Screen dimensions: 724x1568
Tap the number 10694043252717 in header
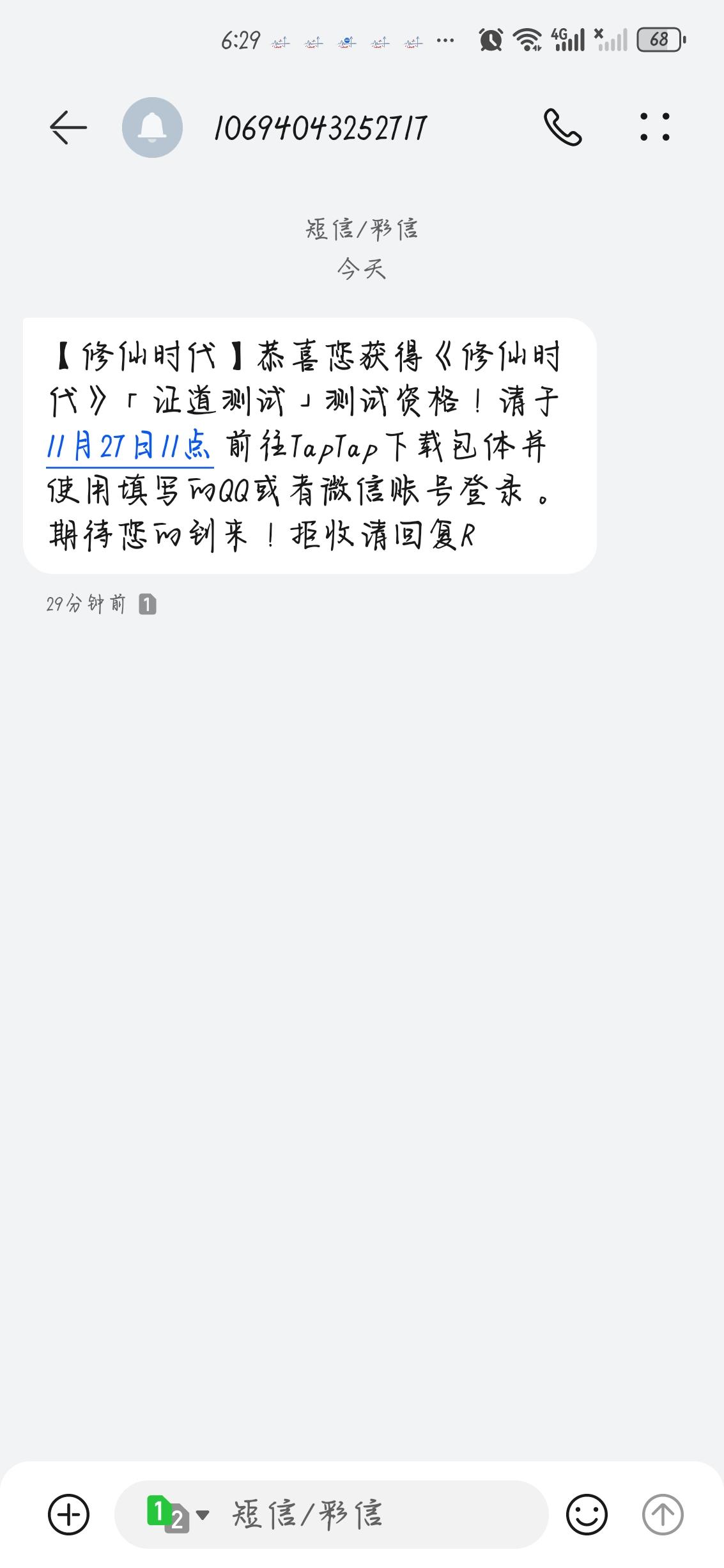tap(323, 126)
